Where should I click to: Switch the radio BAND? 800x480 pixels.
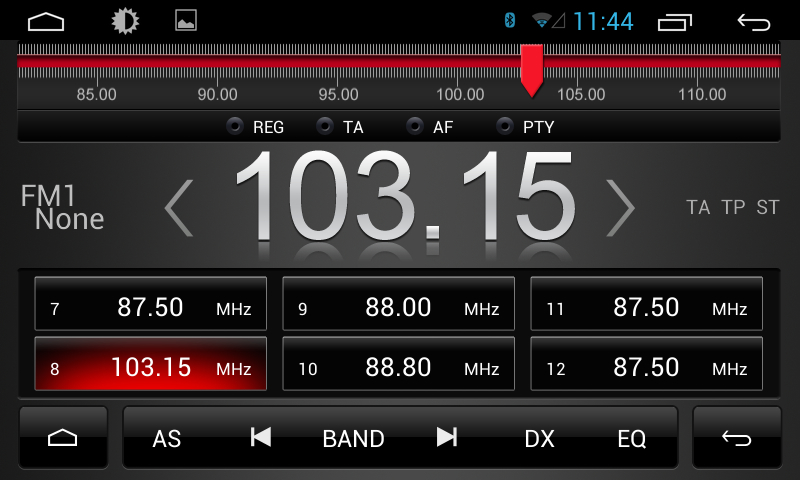(353, 438)
